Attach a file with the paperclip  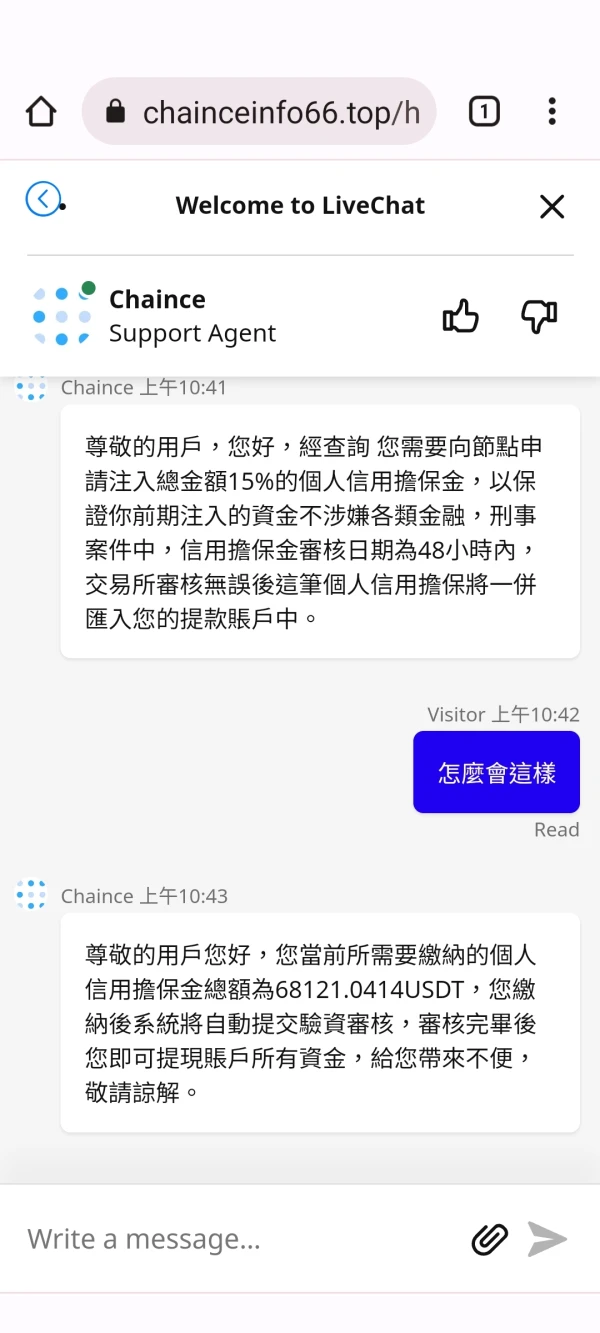tap(490, 1240)
